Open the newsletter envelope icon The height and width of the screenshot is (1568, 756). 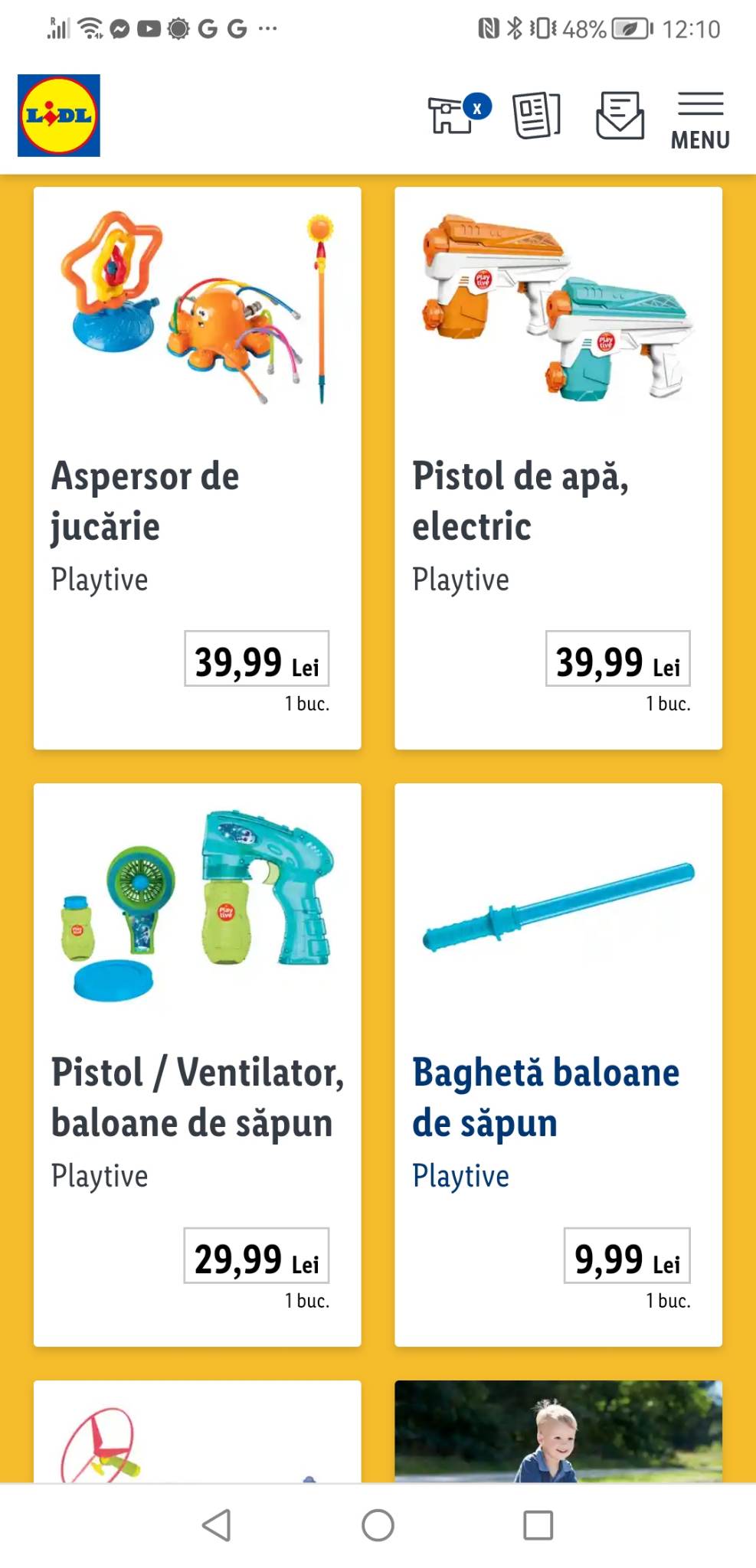tap(620, 116)
